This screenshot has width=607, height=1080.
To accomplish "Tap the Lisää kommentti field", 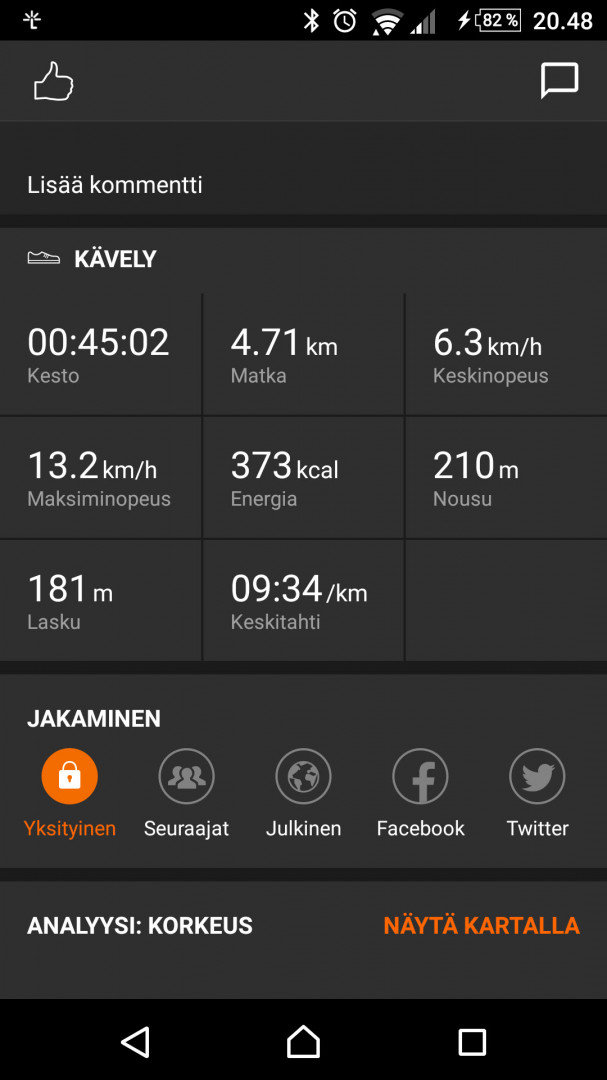I will [x=303, y=185].
